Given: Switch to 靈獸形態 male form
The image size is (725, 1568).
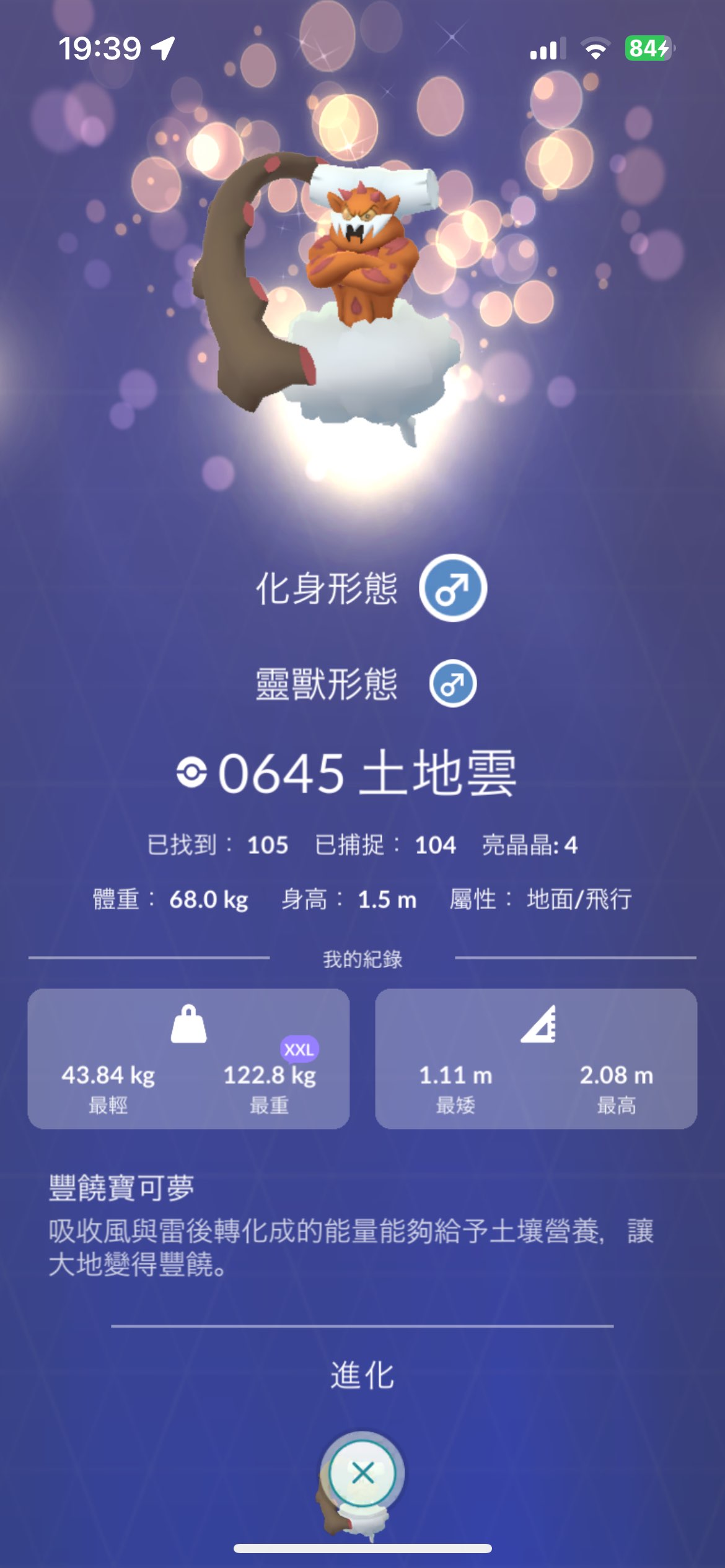Looking at the screenshot, I should [453, 684].
